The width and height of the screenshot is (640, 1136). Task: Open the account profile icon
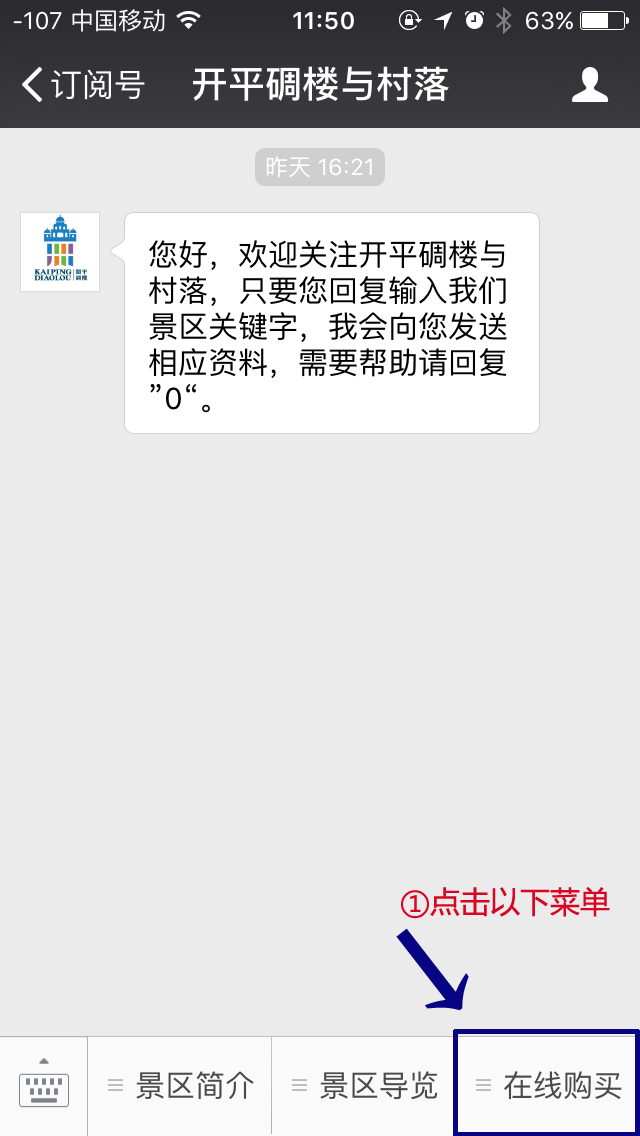589,85
